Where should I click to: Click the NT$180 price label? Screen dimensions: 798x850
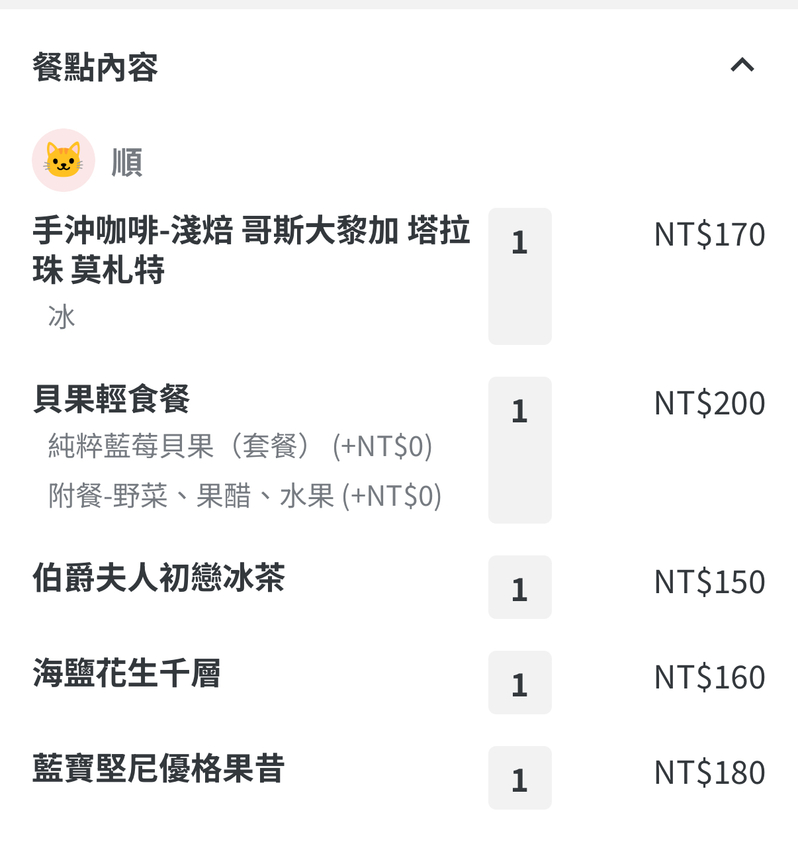(708, 771)
